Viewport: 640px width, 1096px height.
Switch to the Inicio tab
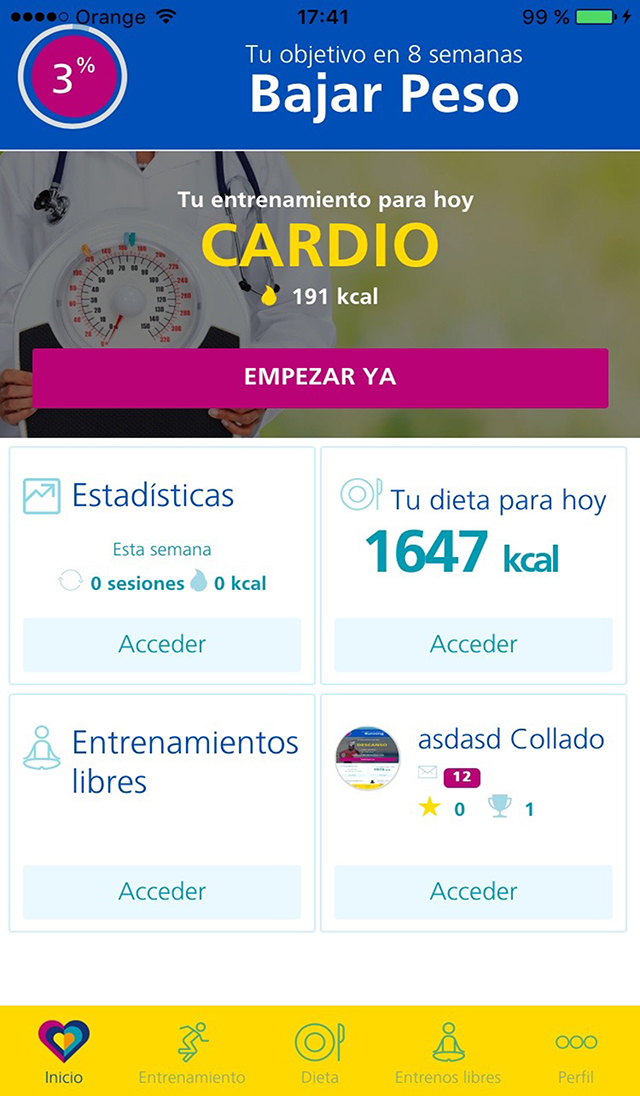[x=64, y=1052]
